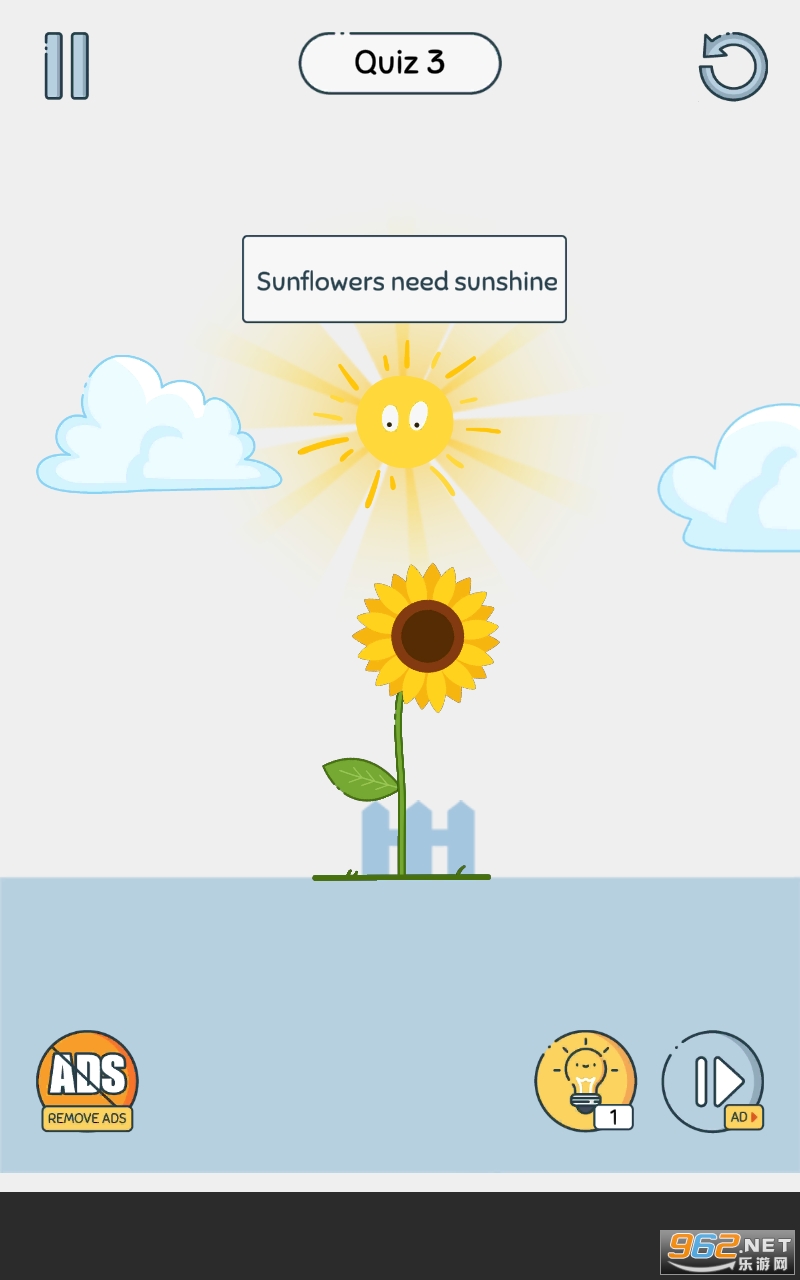Image resolution: width=800 pixels, height=1280 pixels.
Task: Use a lightbulb hint
Action: tap(585, 1081)
